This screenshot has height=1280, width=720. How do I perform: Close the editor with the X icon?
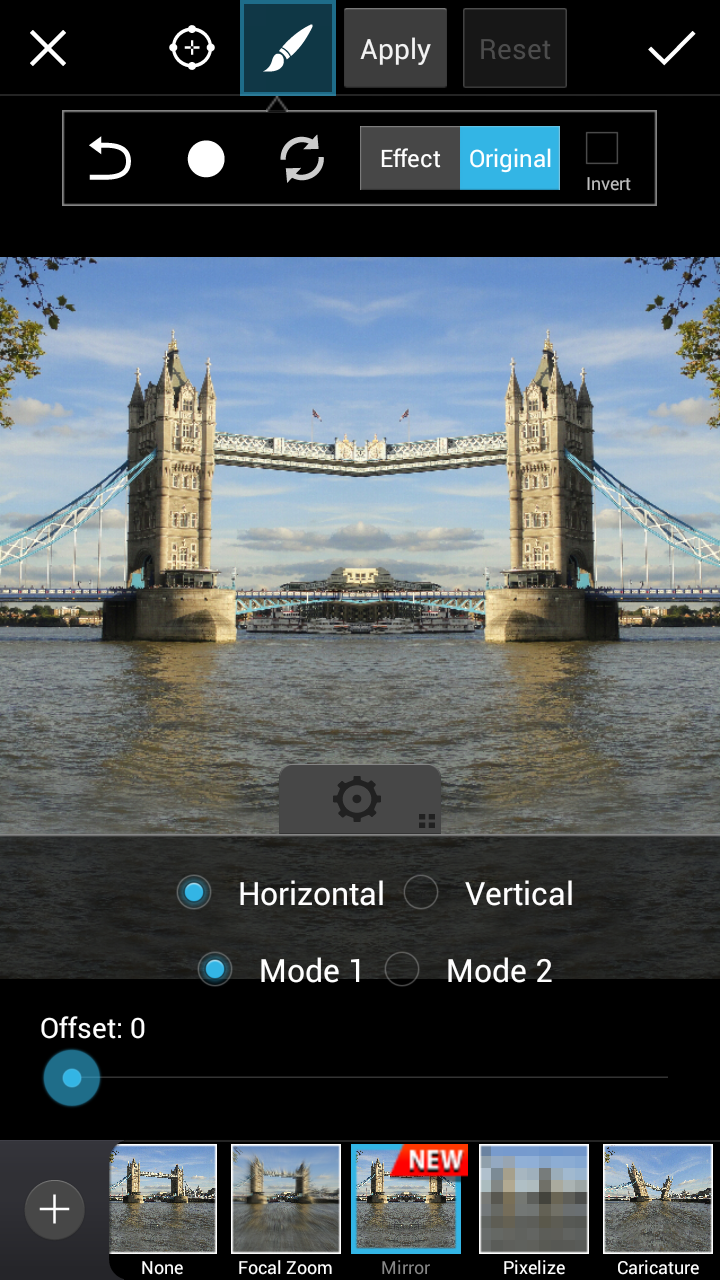click(x=47, y=48)
